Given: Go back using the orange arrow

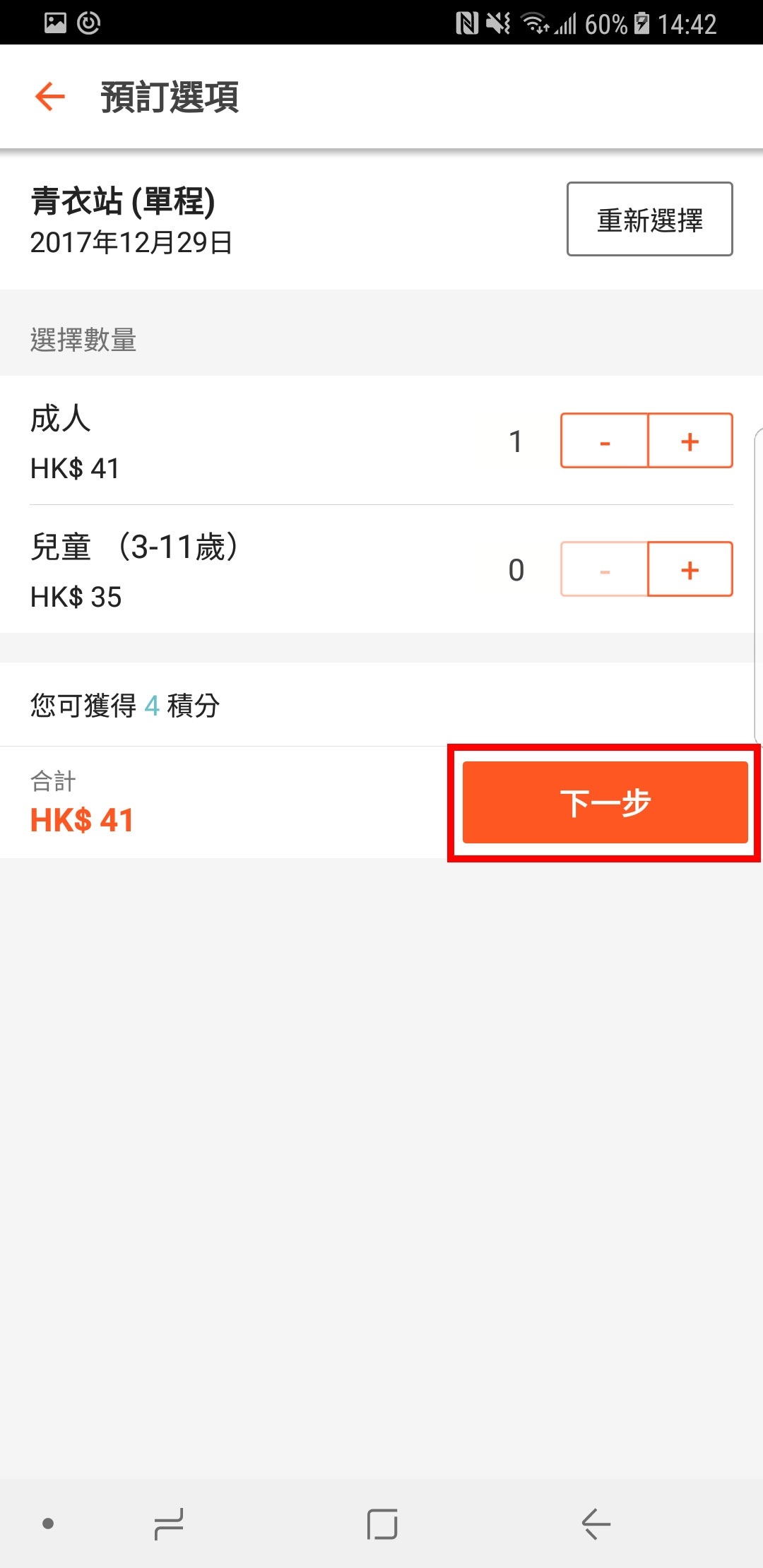Looking at the screenshot, I should pos(50,97).
